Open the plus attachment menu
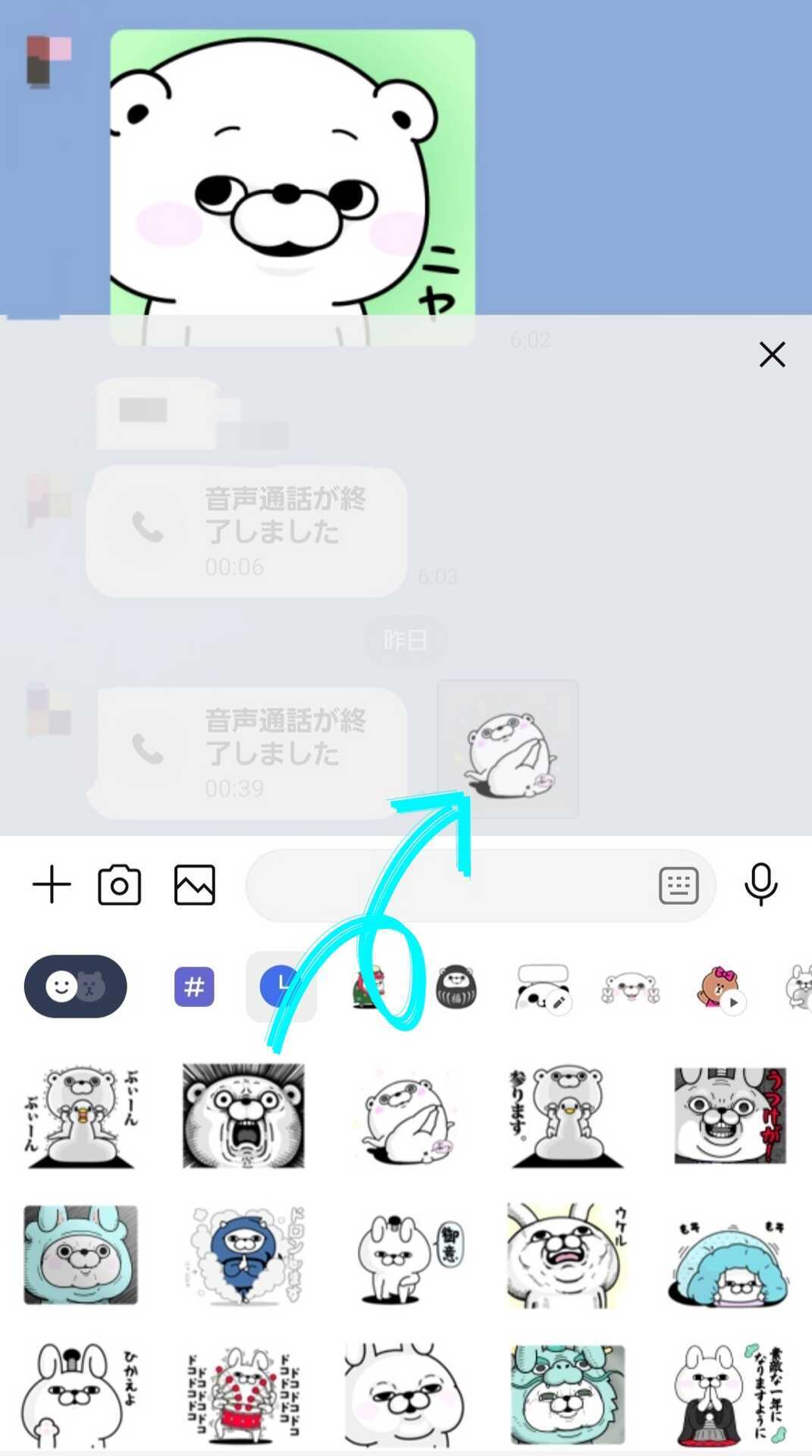 (x=52, y=884)
